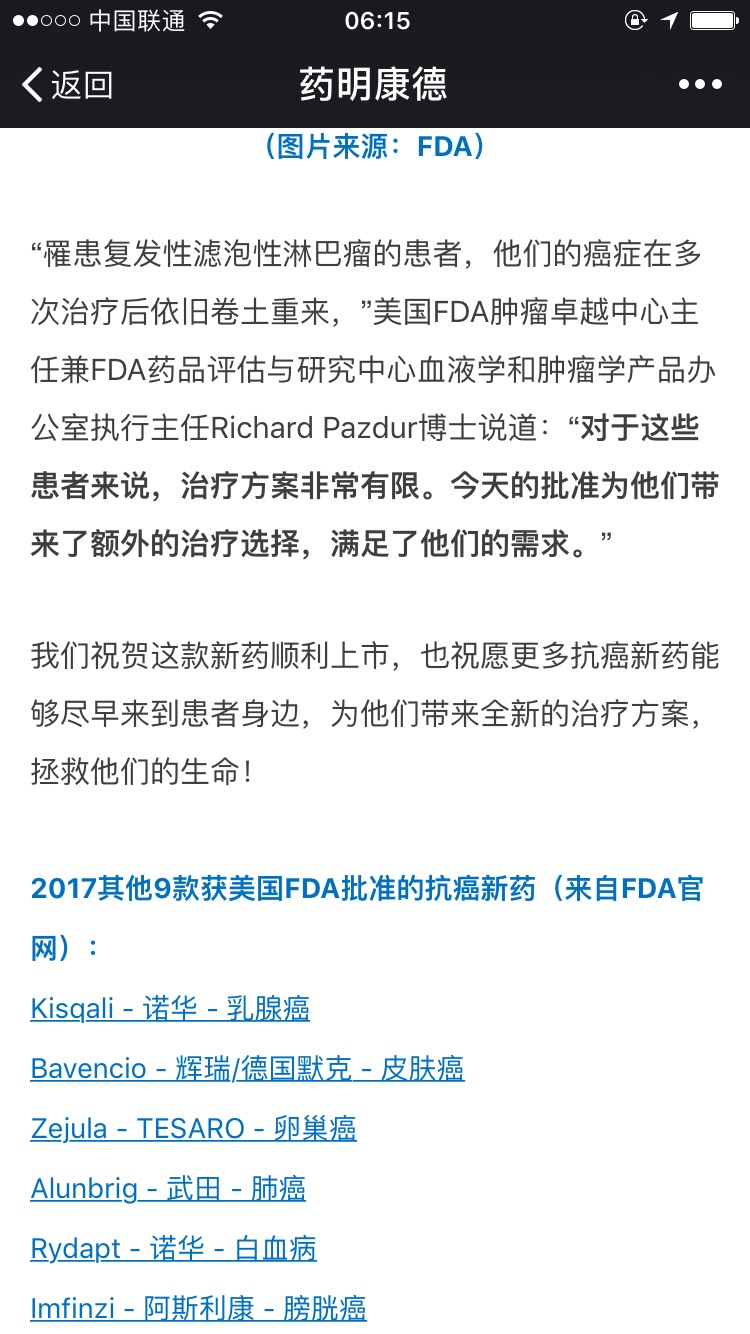
Task: Open the Bavencio 辉瑞/德国默克 皮肤癌 link
Action: [x=247, y=1068]
